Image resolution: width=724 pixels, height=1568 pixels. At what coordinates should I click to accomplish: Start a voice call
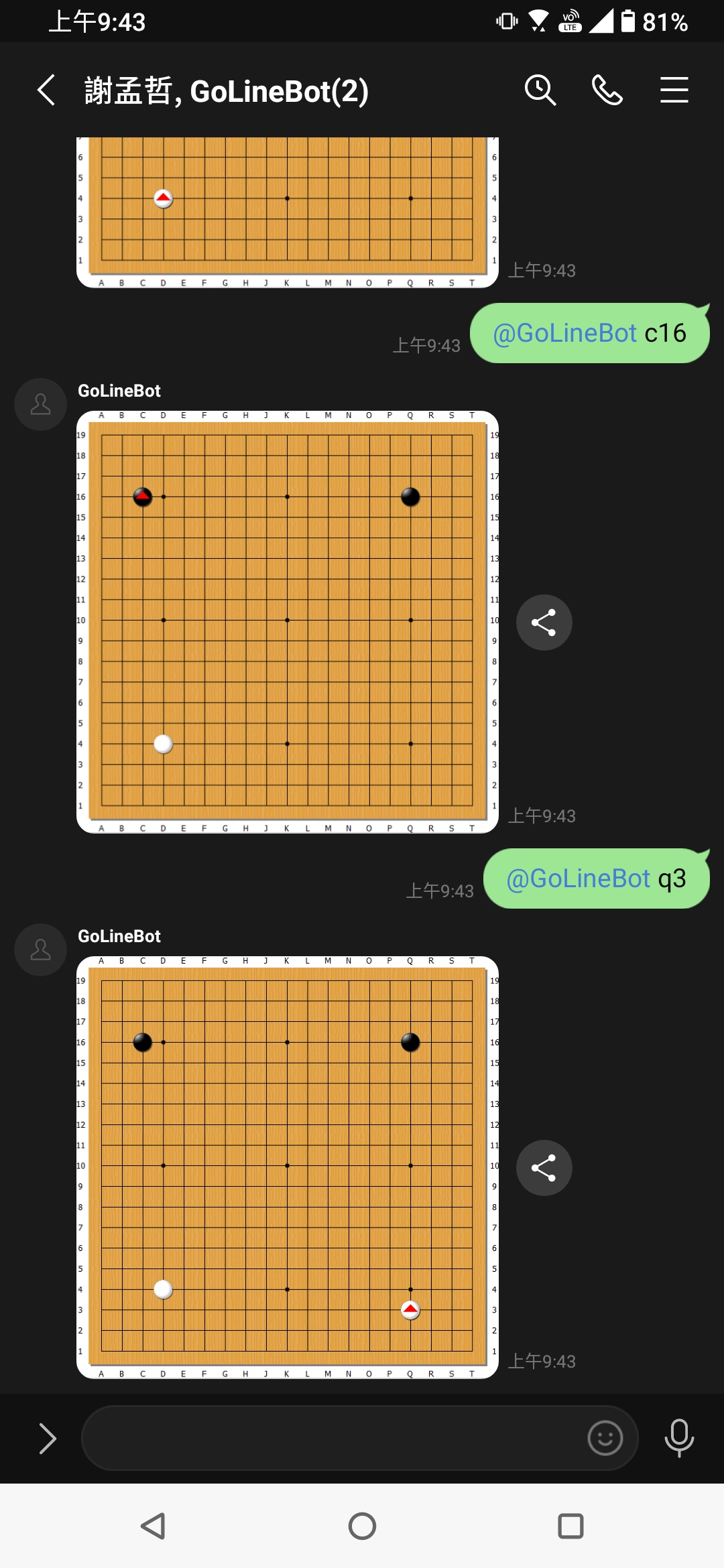(x=607, y=90)
